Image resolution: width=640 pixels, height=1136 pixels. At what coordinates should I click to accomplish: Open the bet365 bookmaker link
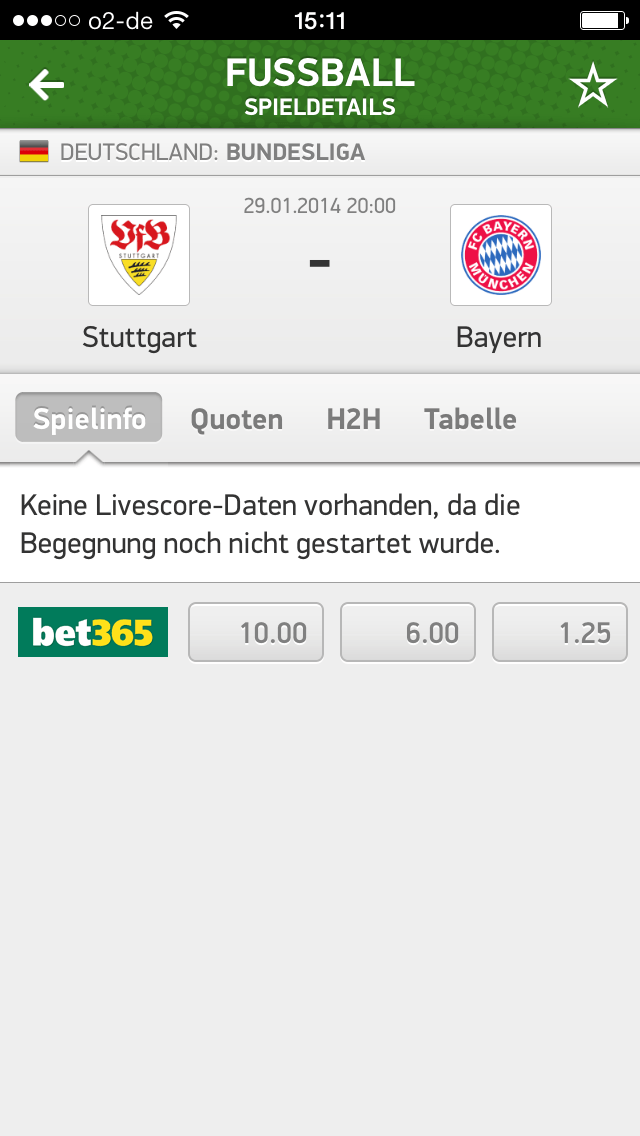(x=93, y=632)
